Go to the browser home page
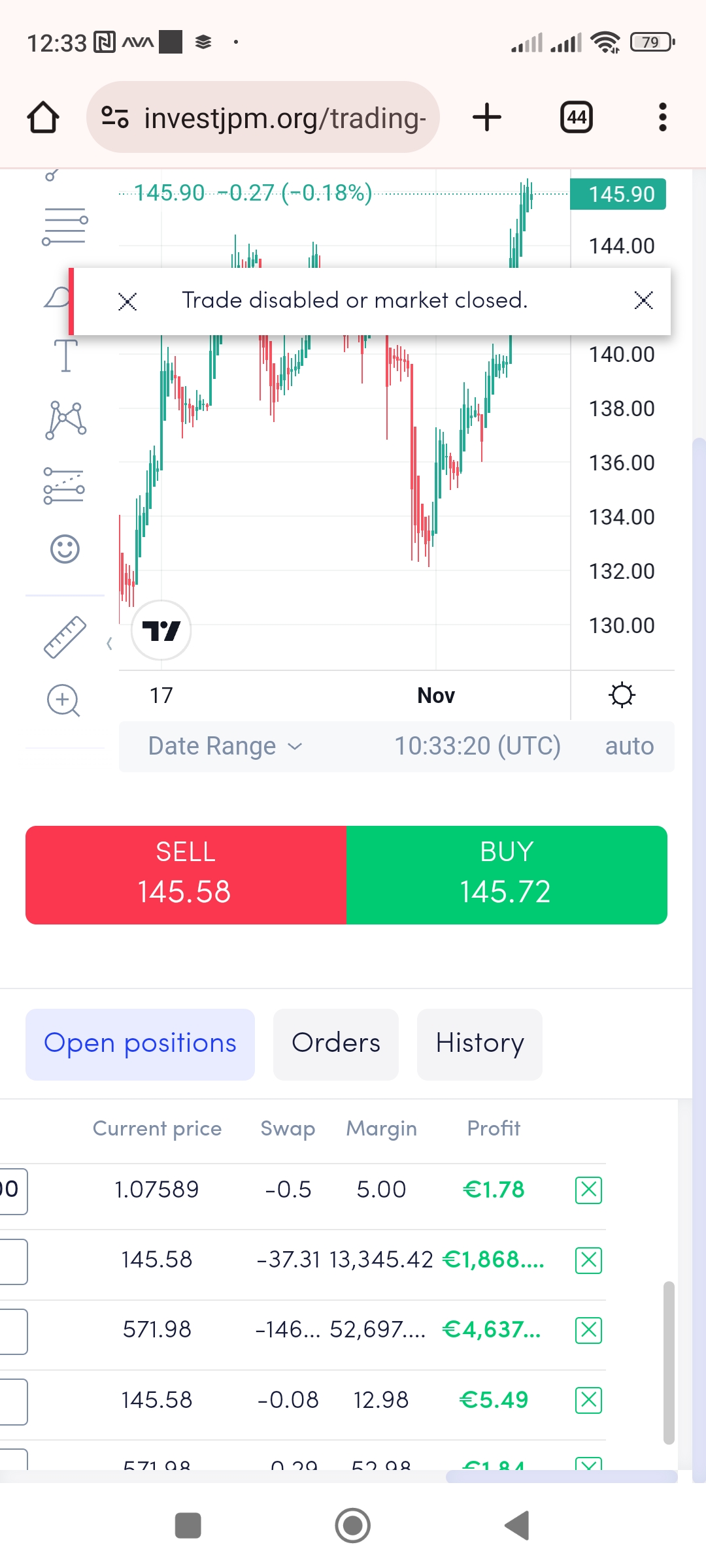The height and width of the screenshot is (1568, 706). tap(43, 118)
